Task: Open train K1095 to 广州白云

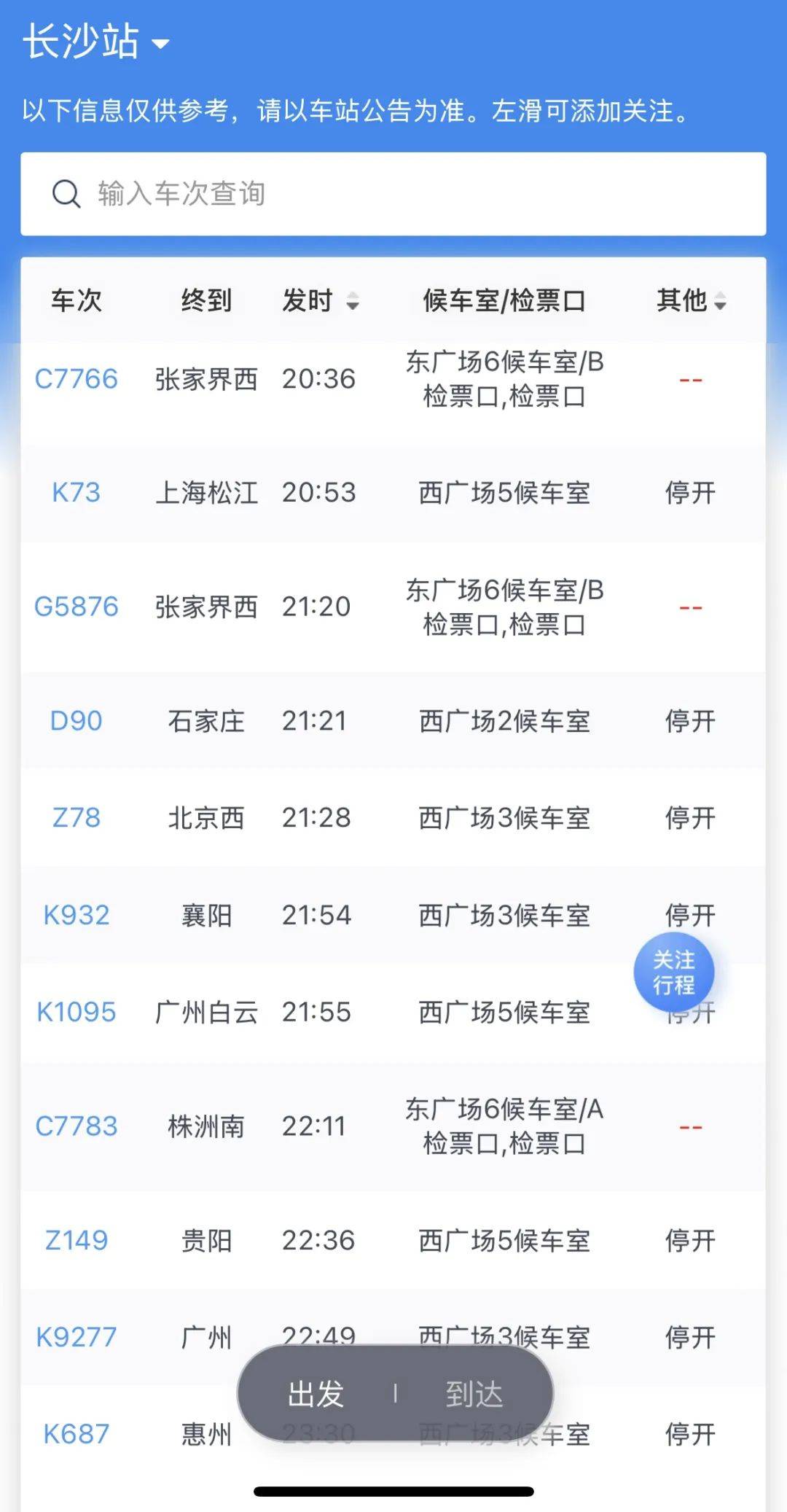Action: (393, 1012)
